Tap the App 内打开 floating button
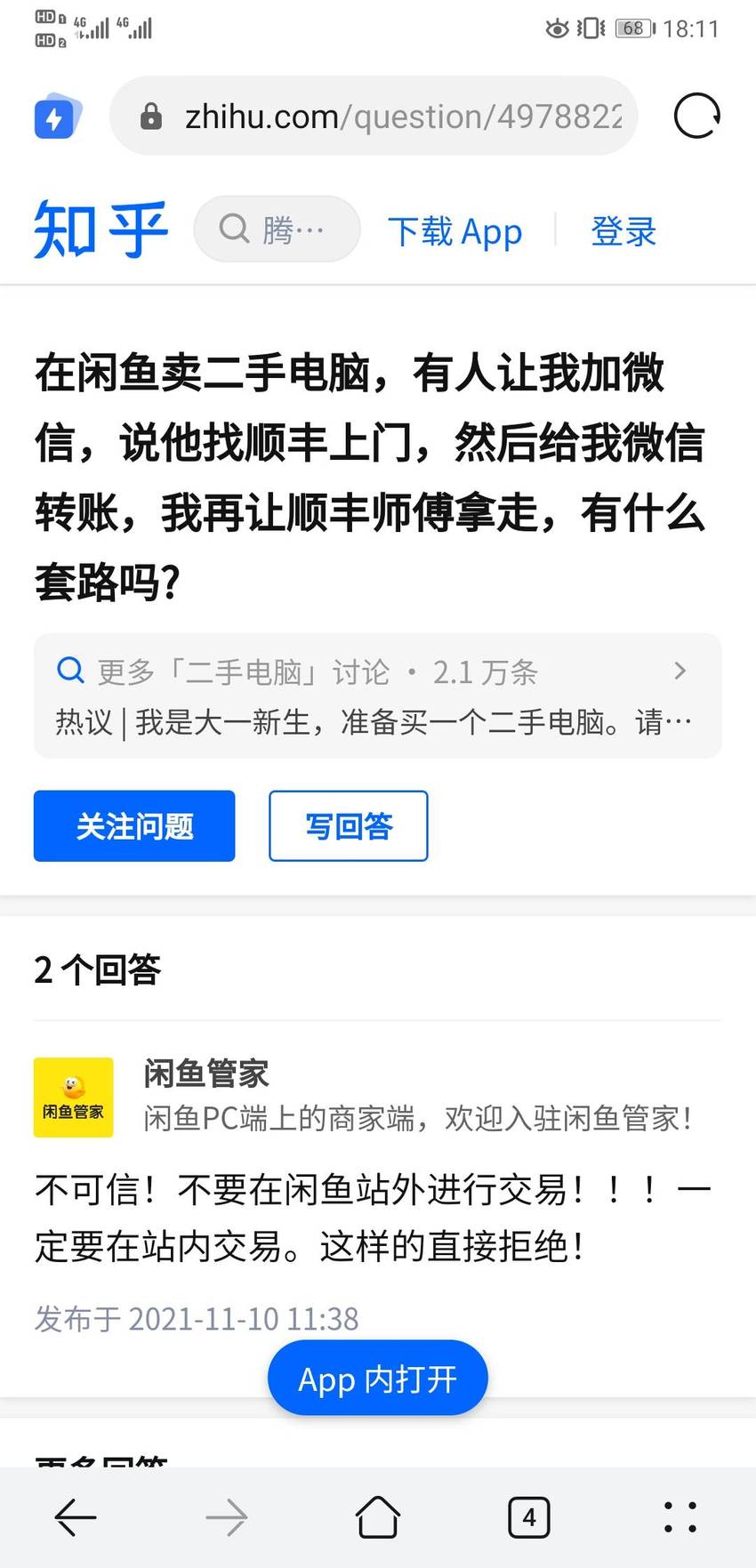This screenshot has width=756, height=1568. (x=378, y=1379)
